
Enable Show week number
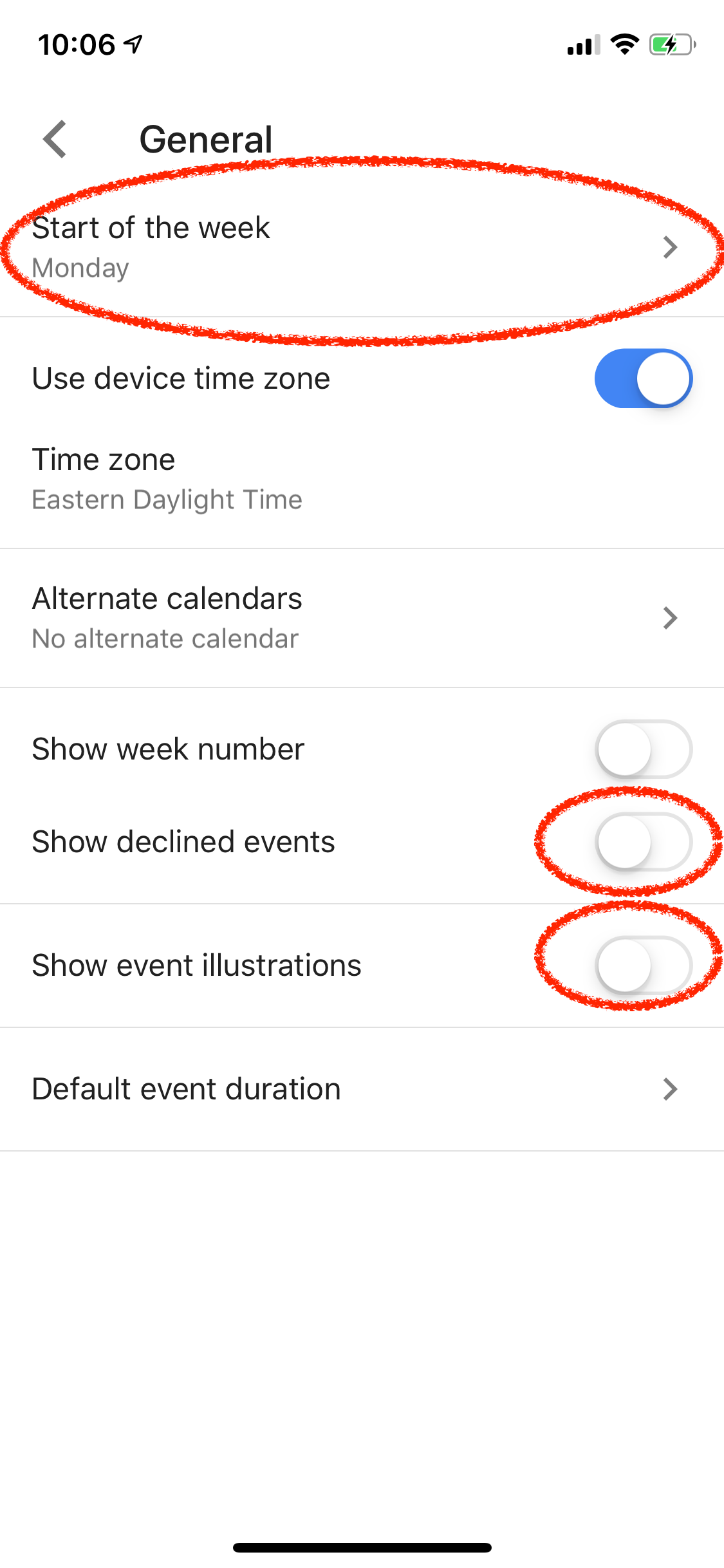click(643, 749)
